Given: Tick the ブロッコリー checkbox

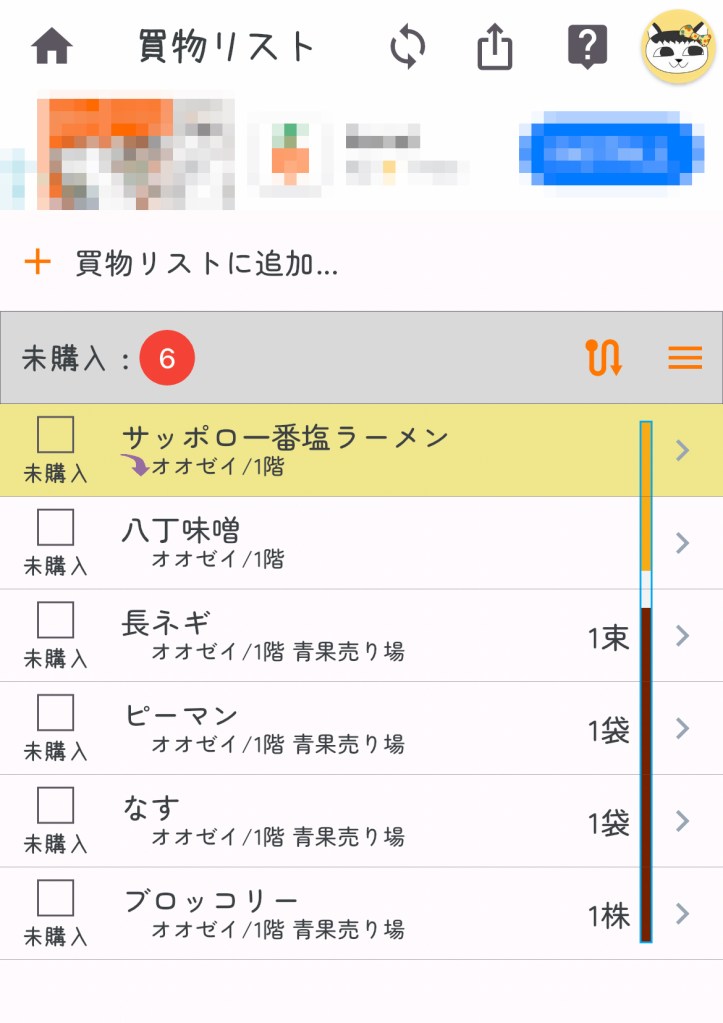Looking at the screenshot, I should click(55, 898).
